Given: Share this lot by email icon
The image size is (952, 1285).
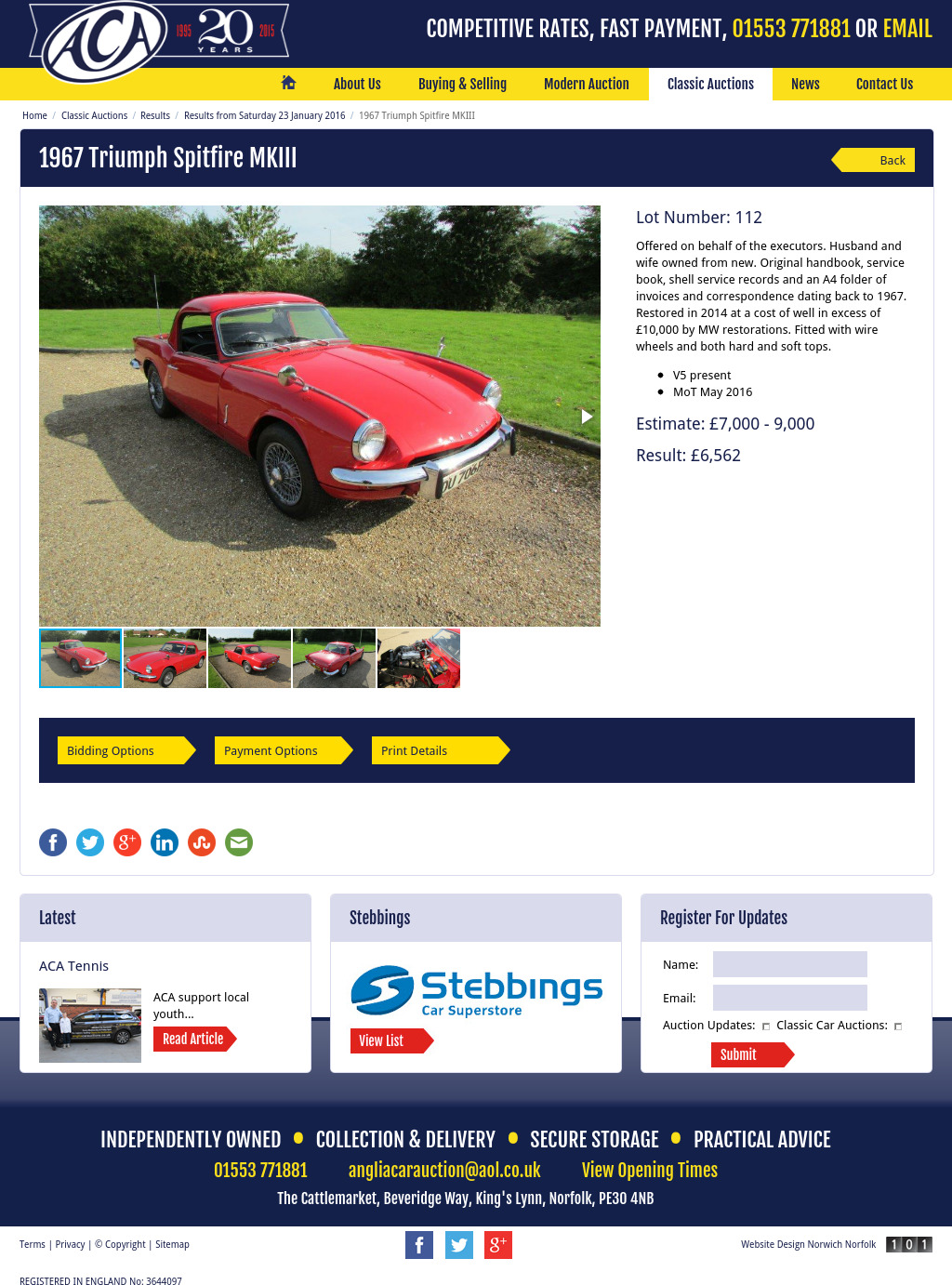Looking at the screenshot, I should [239, 842].
